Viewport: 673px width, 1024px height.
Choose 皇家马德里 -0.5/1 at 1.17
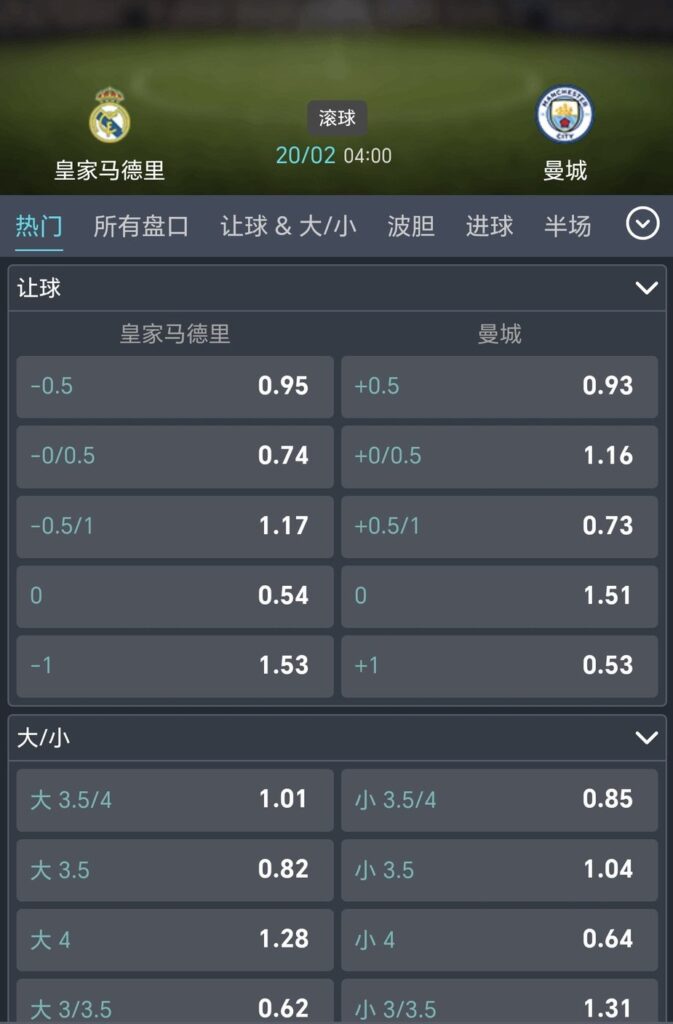tap(175, 526)
